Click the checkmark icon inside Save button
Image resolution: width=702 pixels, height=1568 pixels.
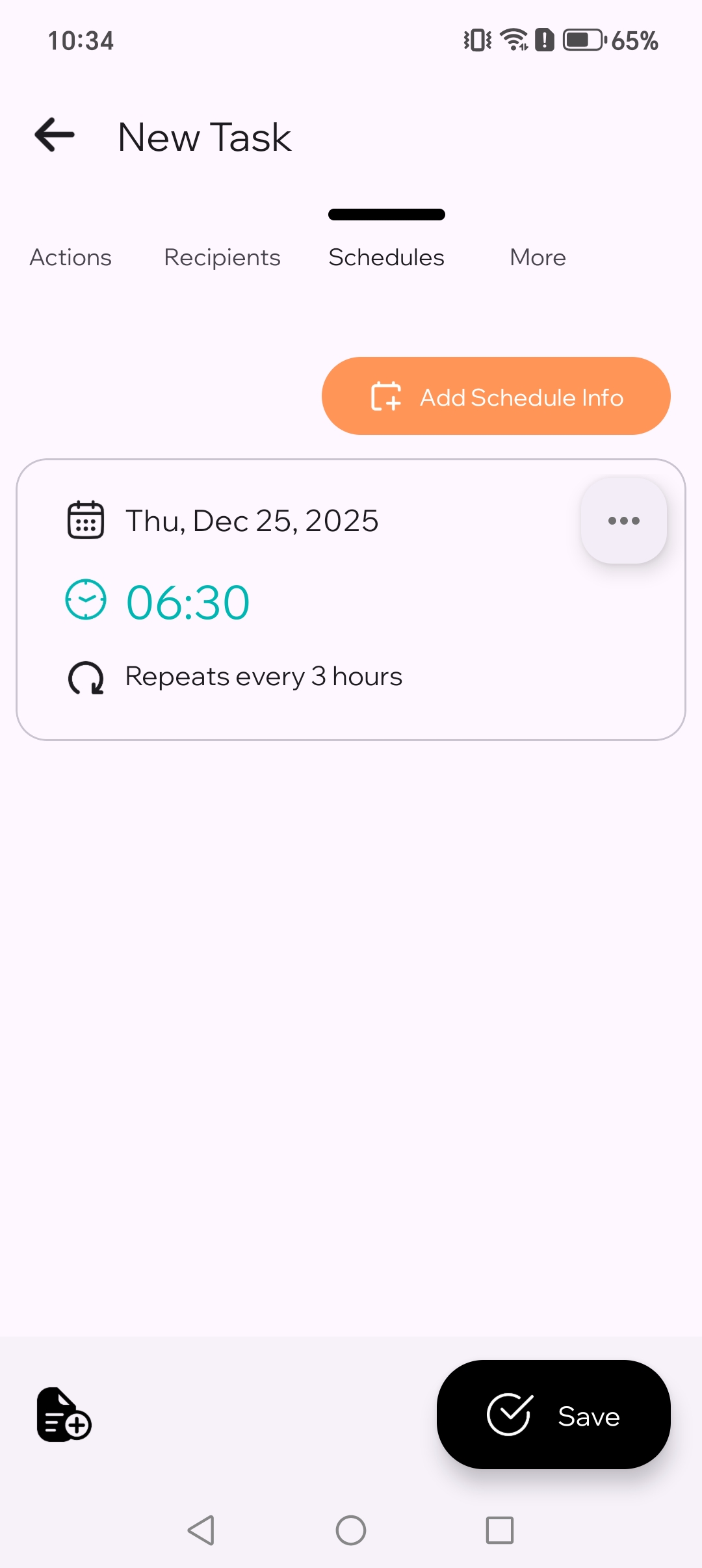click(x=509, y=1416)
